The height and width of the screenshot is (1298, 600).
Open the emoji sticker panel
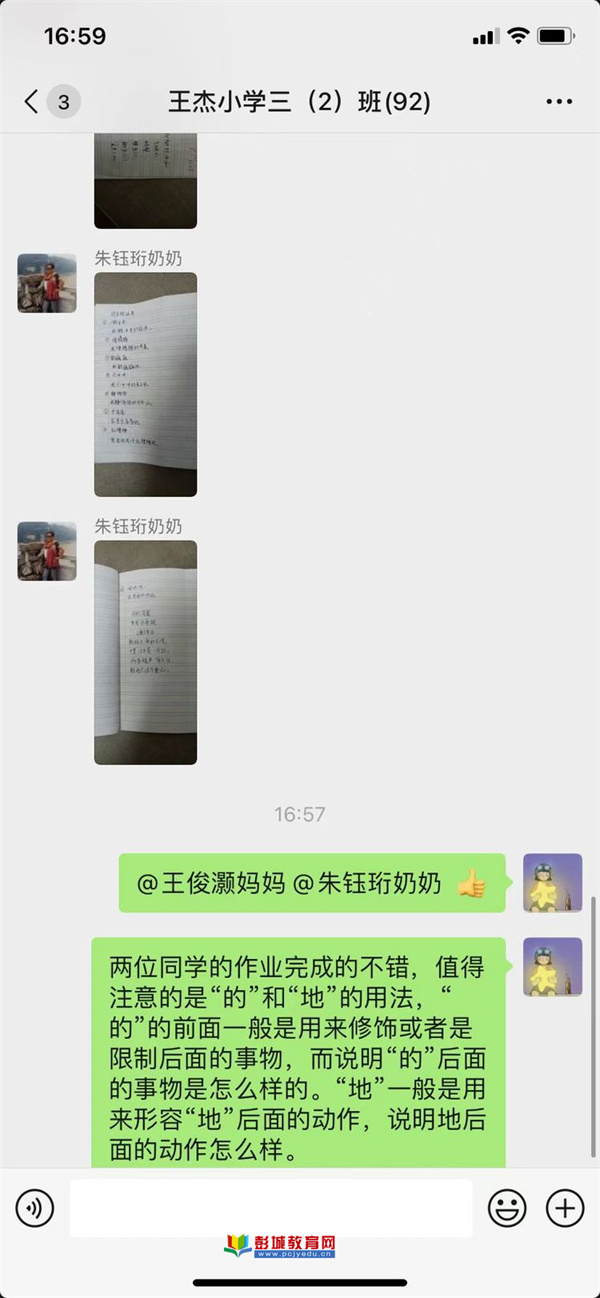[507, 1208]
